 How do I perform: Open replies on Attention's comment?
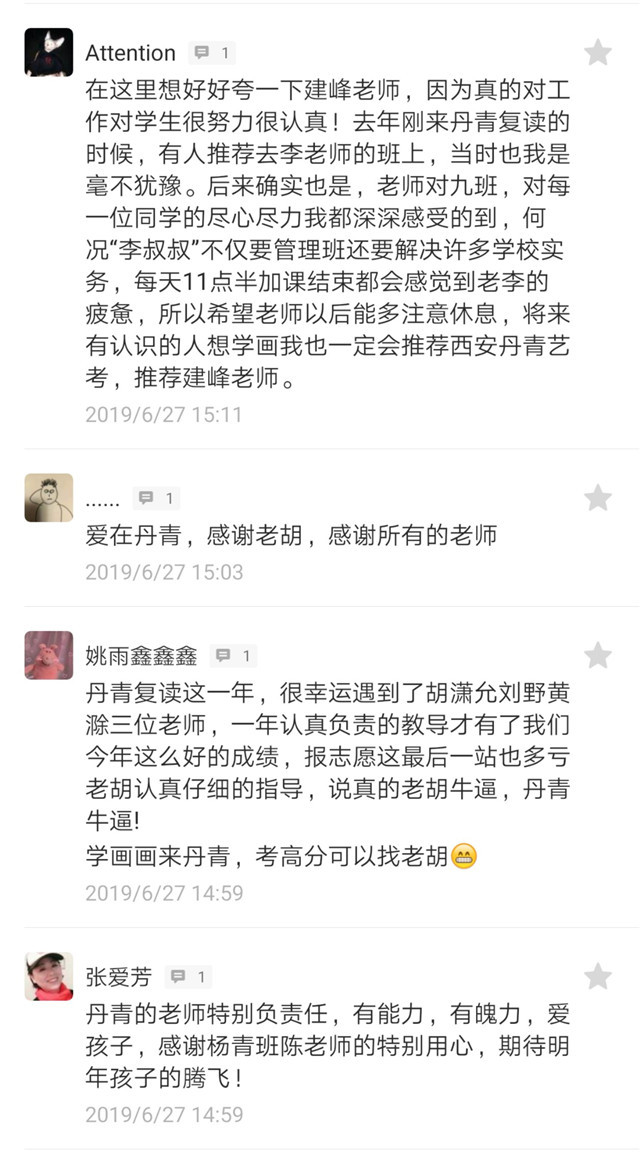[211, 52]
